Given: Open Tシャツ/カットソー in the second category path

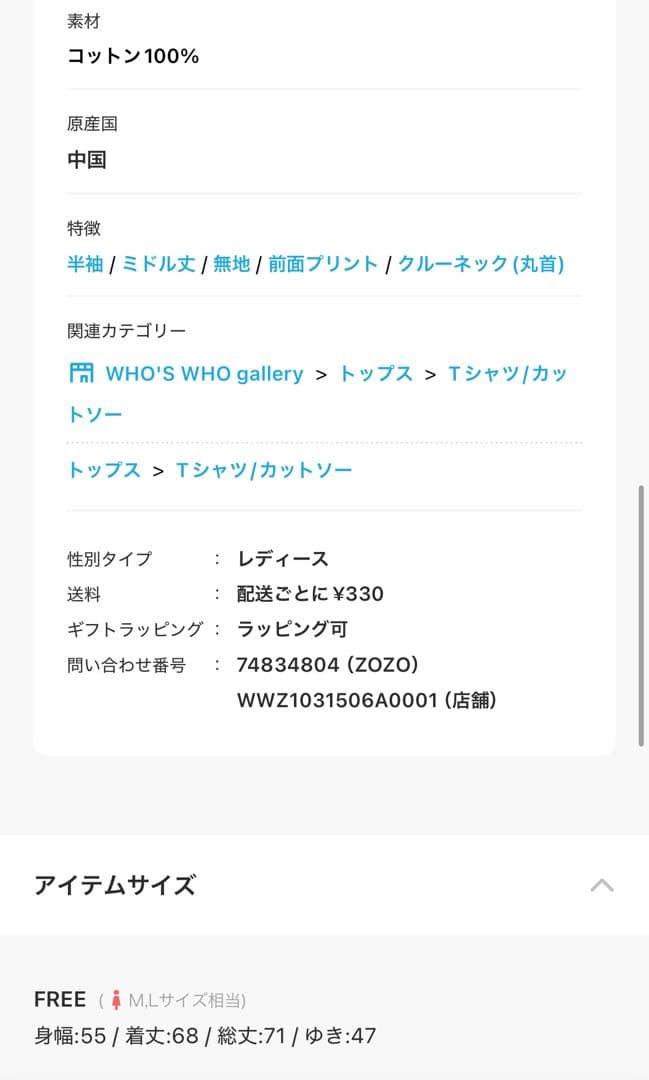Looking at the screenshot, I should click(264, 470).
